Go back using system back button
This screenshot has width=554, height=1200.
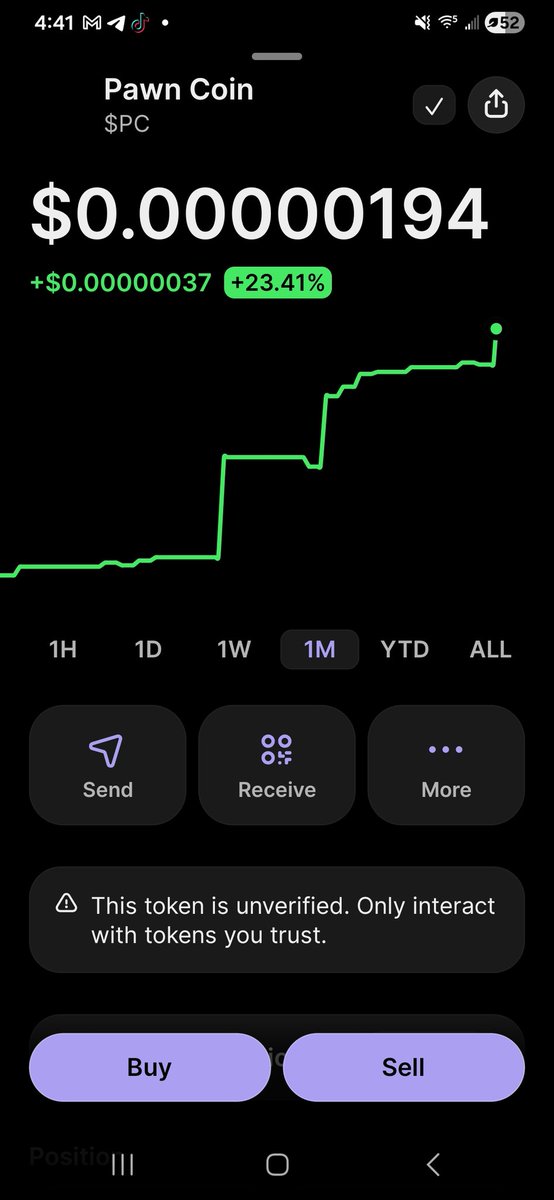pos(433,1164)
